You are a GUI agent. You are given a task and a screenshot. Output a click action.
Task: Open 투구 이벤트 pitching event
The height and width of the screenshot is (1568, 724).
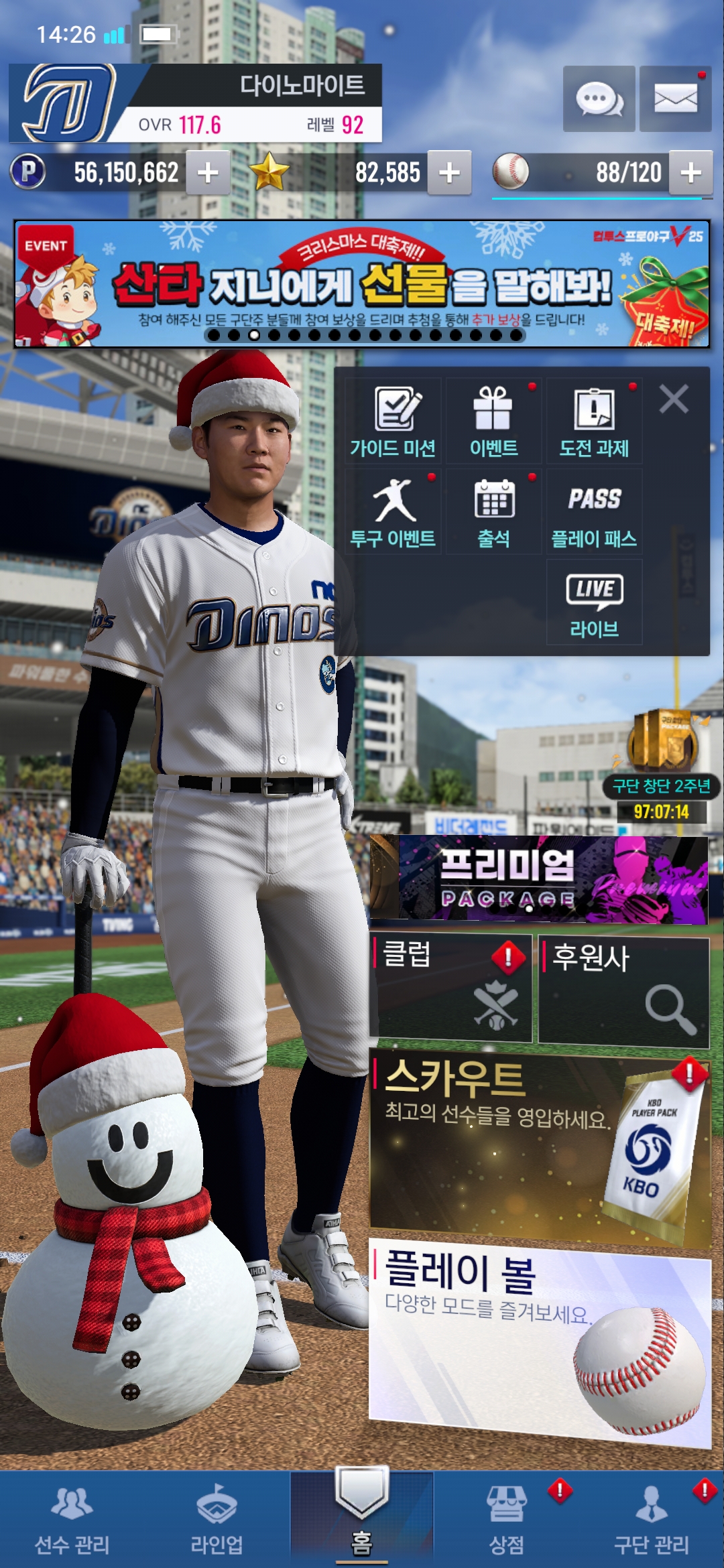[x=393, y=512]
